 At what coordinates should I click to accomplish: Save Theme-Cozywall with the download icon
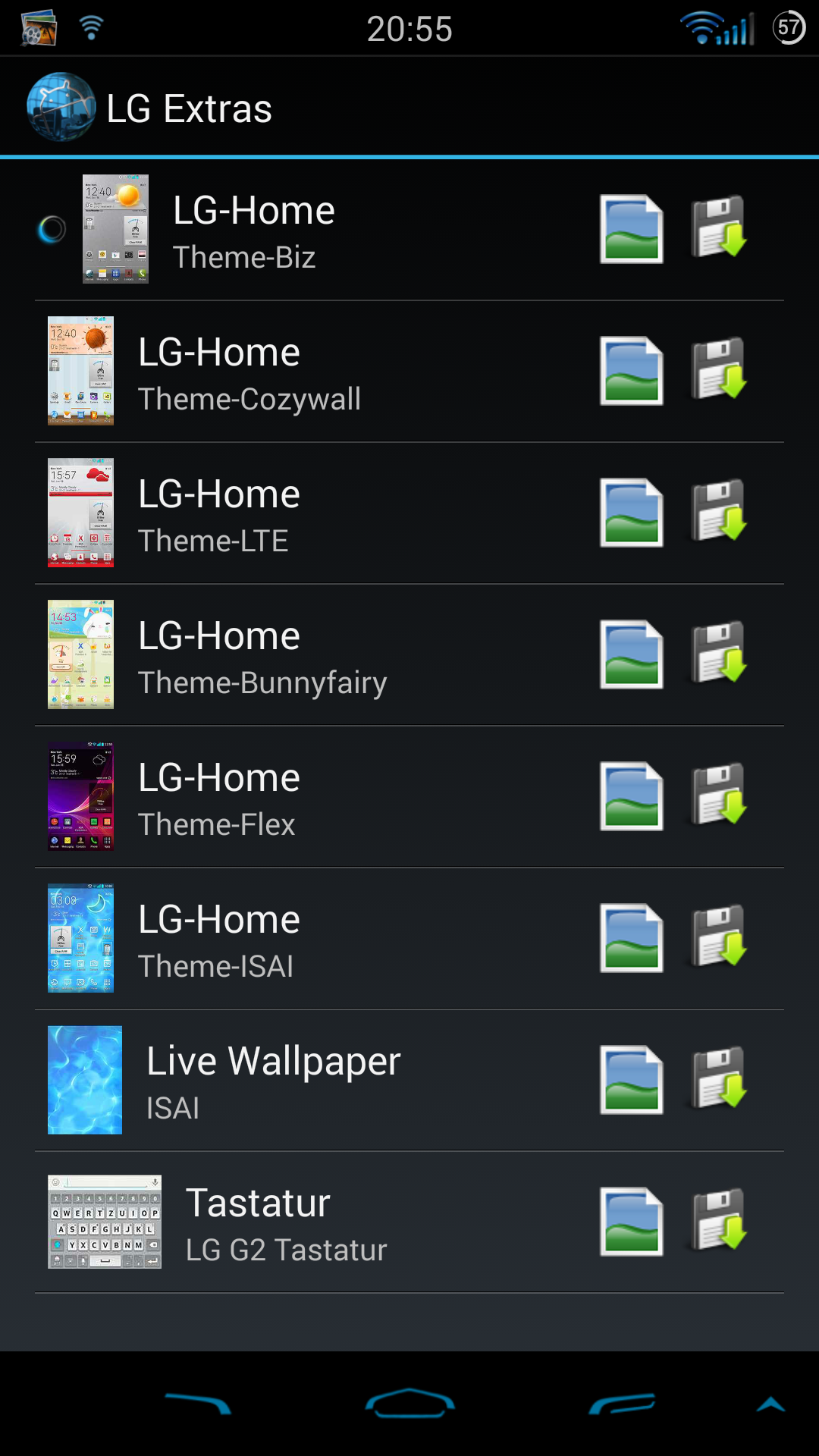(718, 369)
